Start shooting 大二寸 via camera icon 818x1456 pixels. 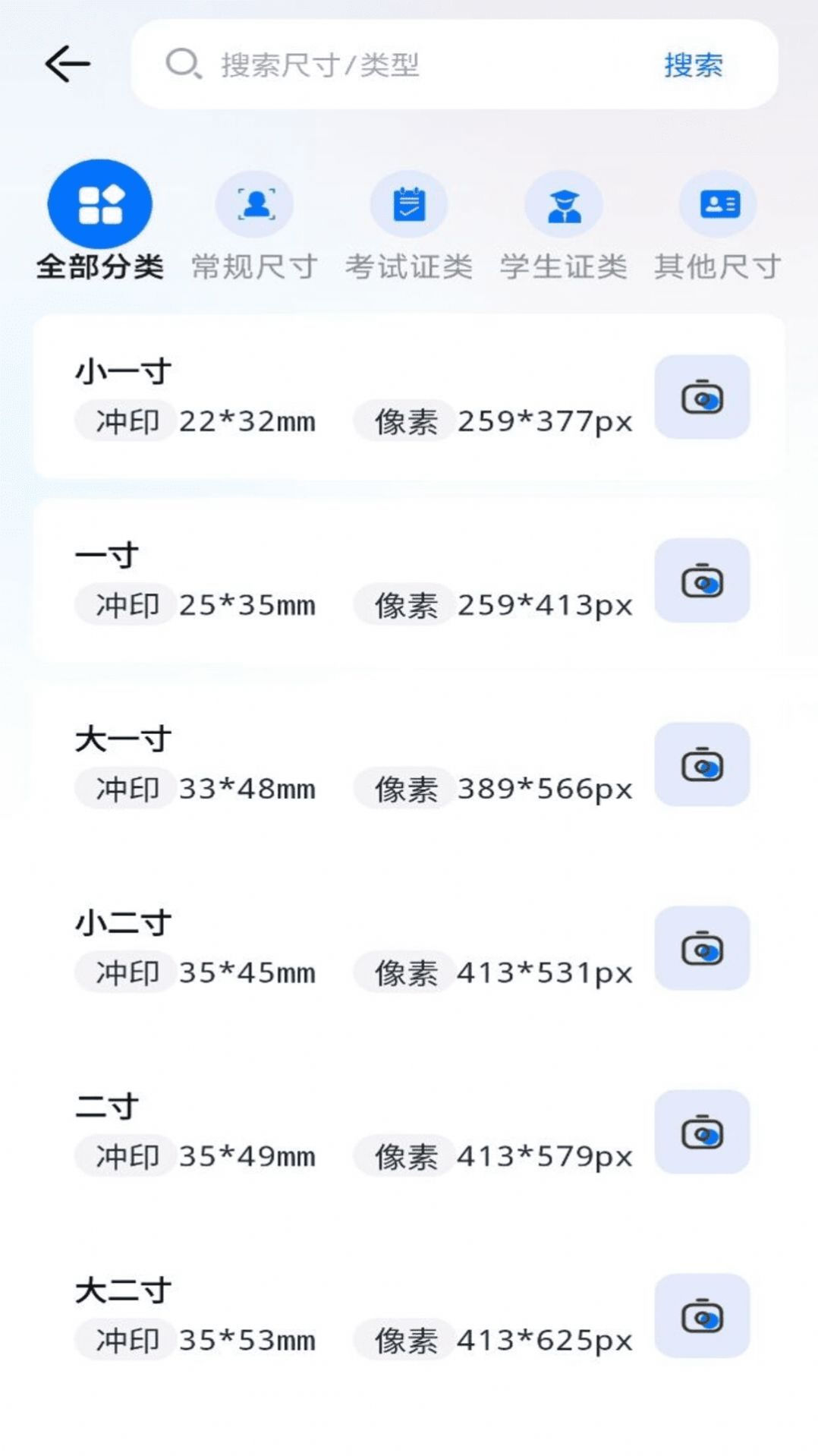click(701, 1317)
